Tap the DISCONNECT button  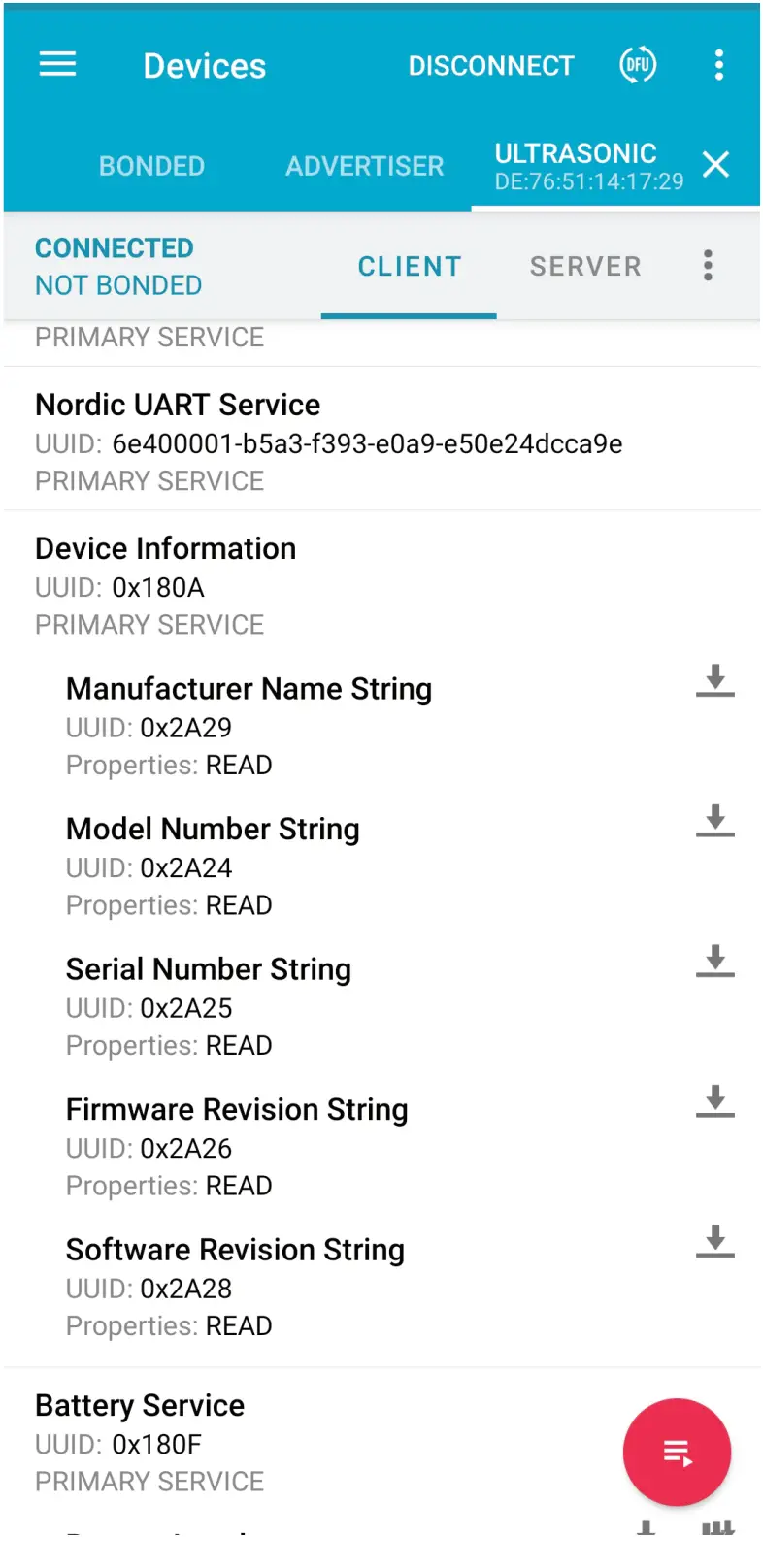click(x=491, y=66)
